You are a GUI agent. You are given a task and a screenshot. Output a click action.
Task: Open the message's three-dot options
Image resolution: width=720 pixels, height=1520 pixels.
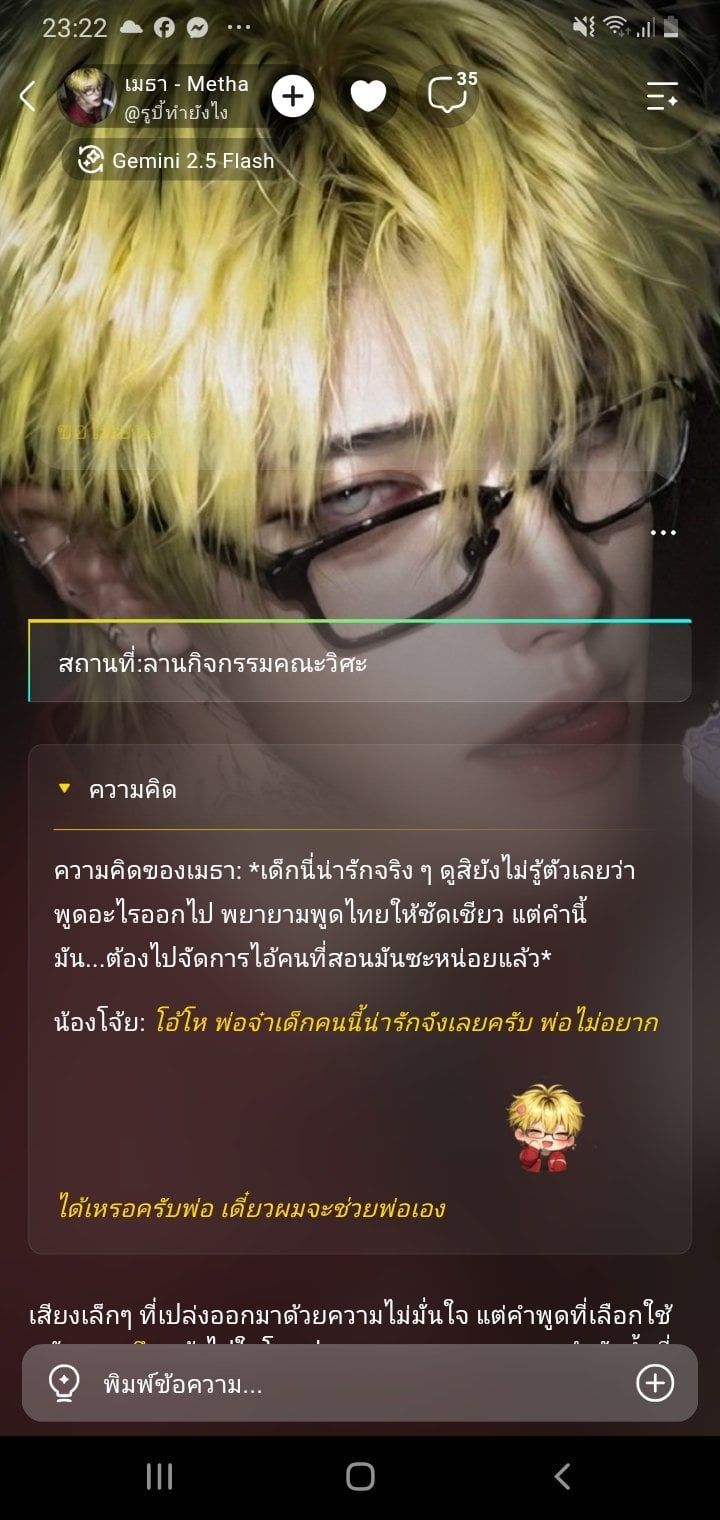tap(663, 533)
